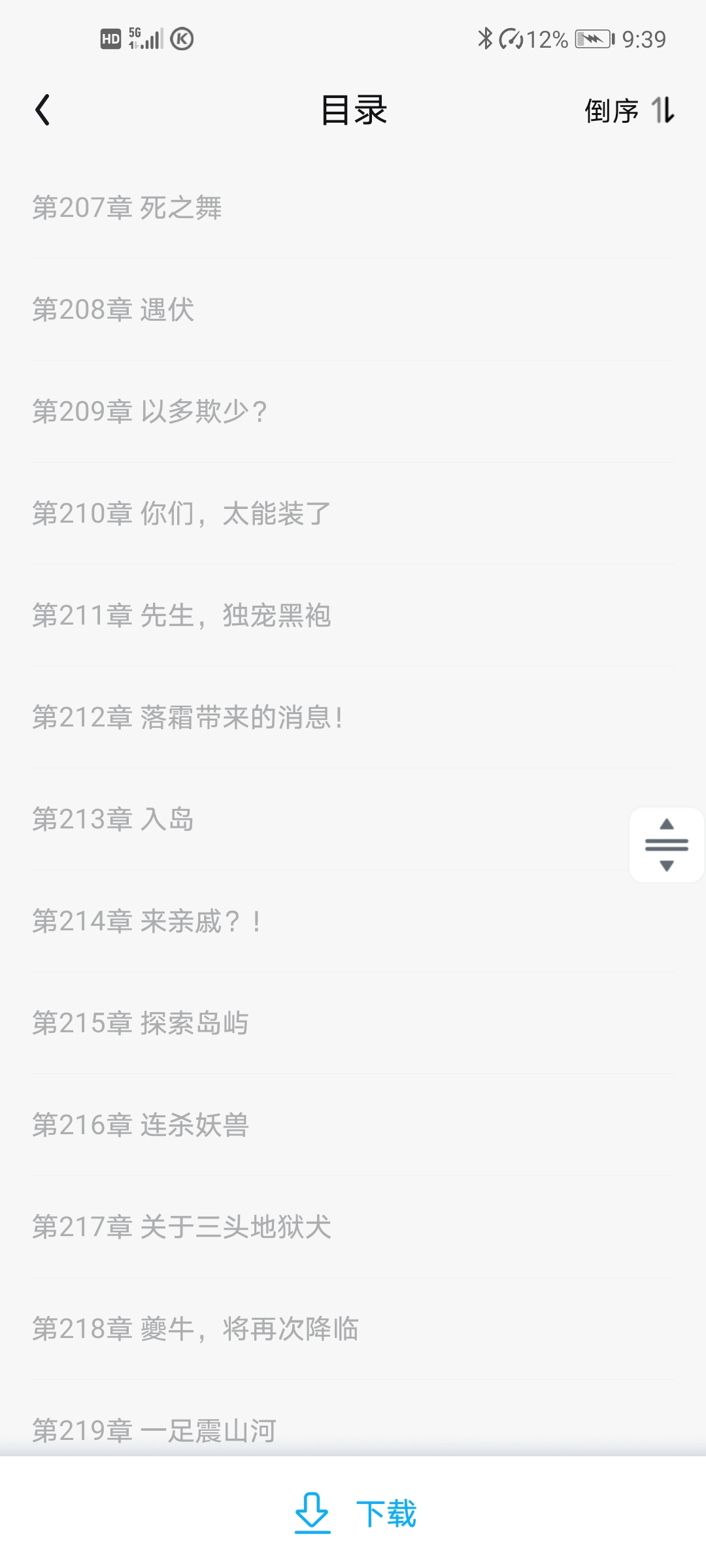
Task: Tap the 下载 download button
Action: click(354, 1513)
